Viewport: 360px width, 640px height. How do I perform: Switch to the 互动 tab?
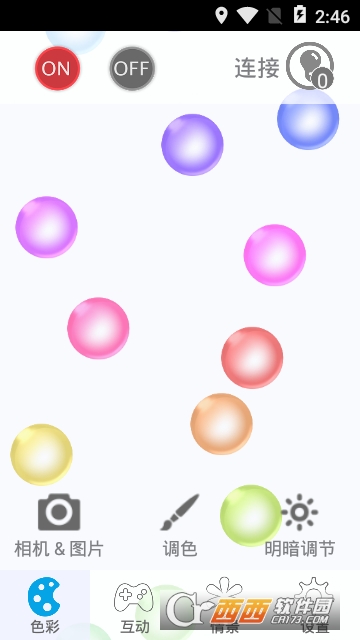[x=135, y=605]
